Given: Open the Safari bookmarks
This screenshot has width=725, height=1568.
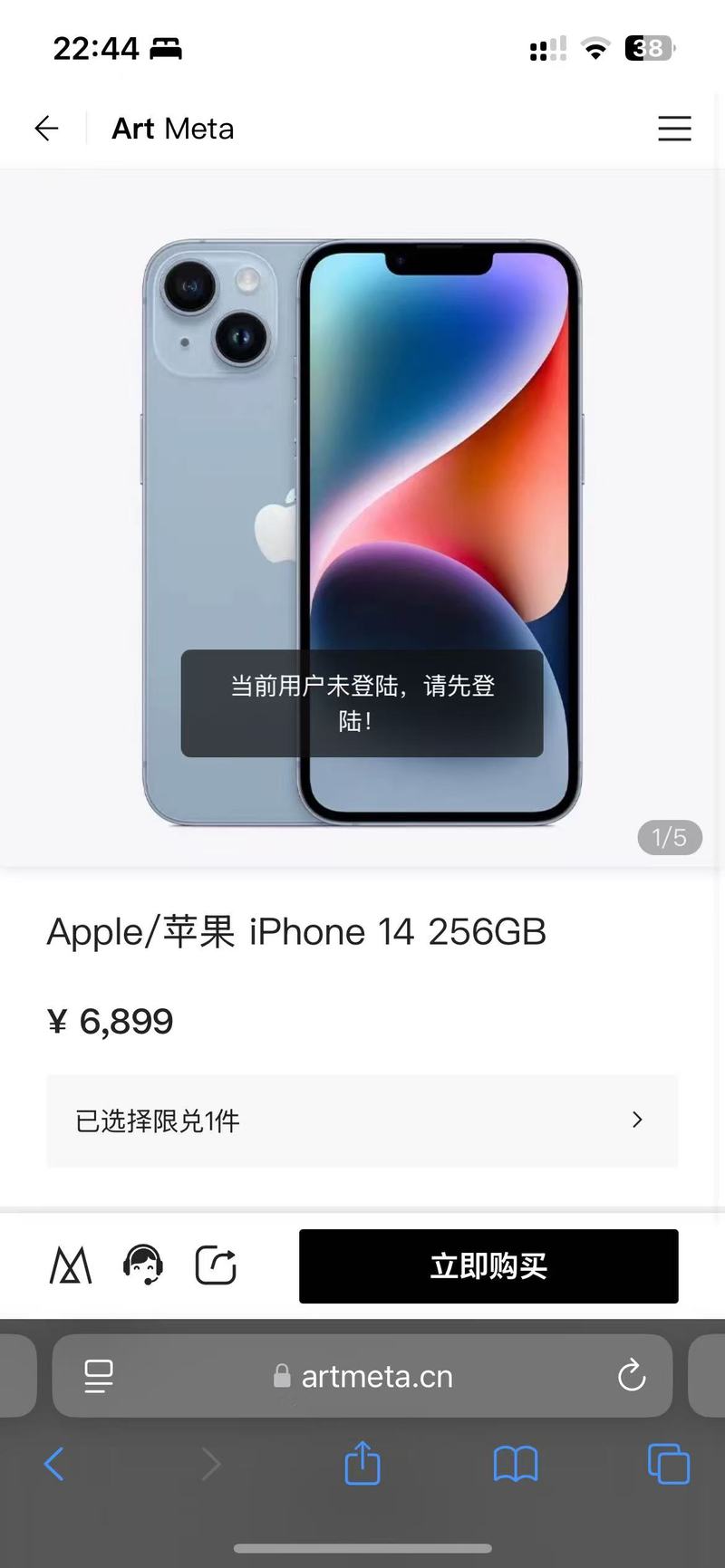Looking at the screenshot, I should (x=516, y=1464).
